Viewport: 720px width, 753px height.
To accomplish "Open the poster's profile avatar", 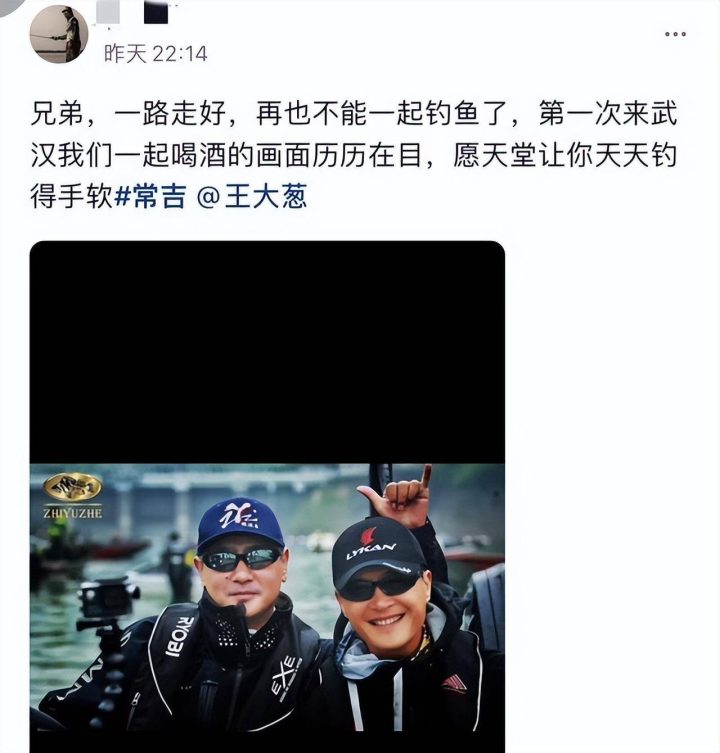I will 59,35.
